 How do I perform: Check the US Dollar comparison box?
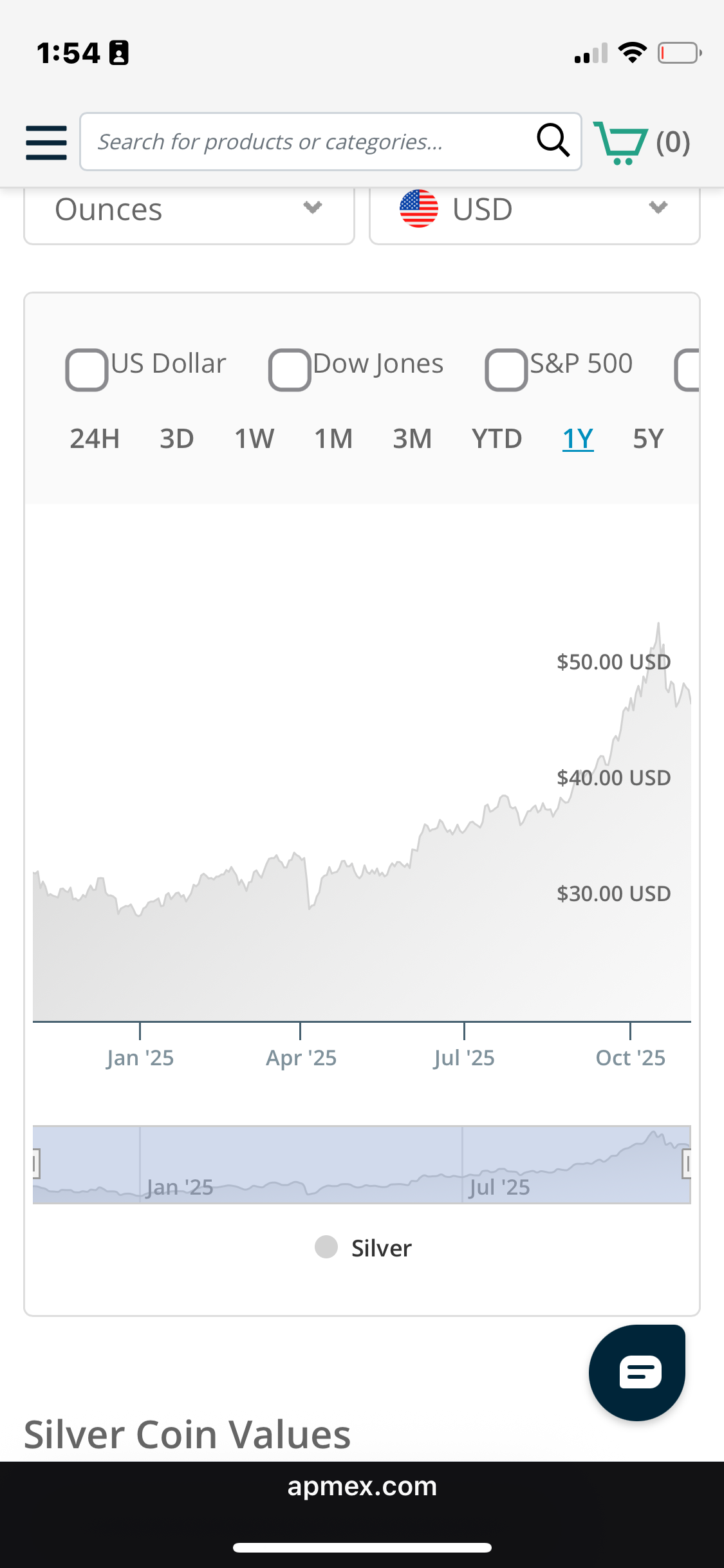coord(87,369)
